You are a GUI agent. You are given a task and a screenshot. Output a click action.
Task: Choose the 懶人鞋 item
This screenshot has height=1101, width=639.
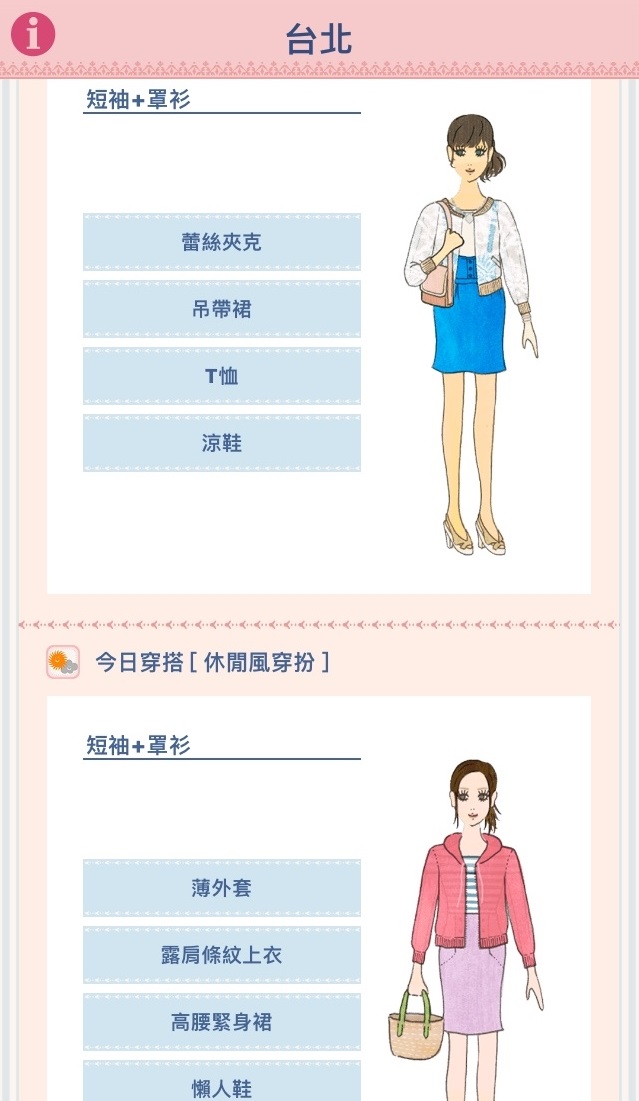(x=221, y=1084)
